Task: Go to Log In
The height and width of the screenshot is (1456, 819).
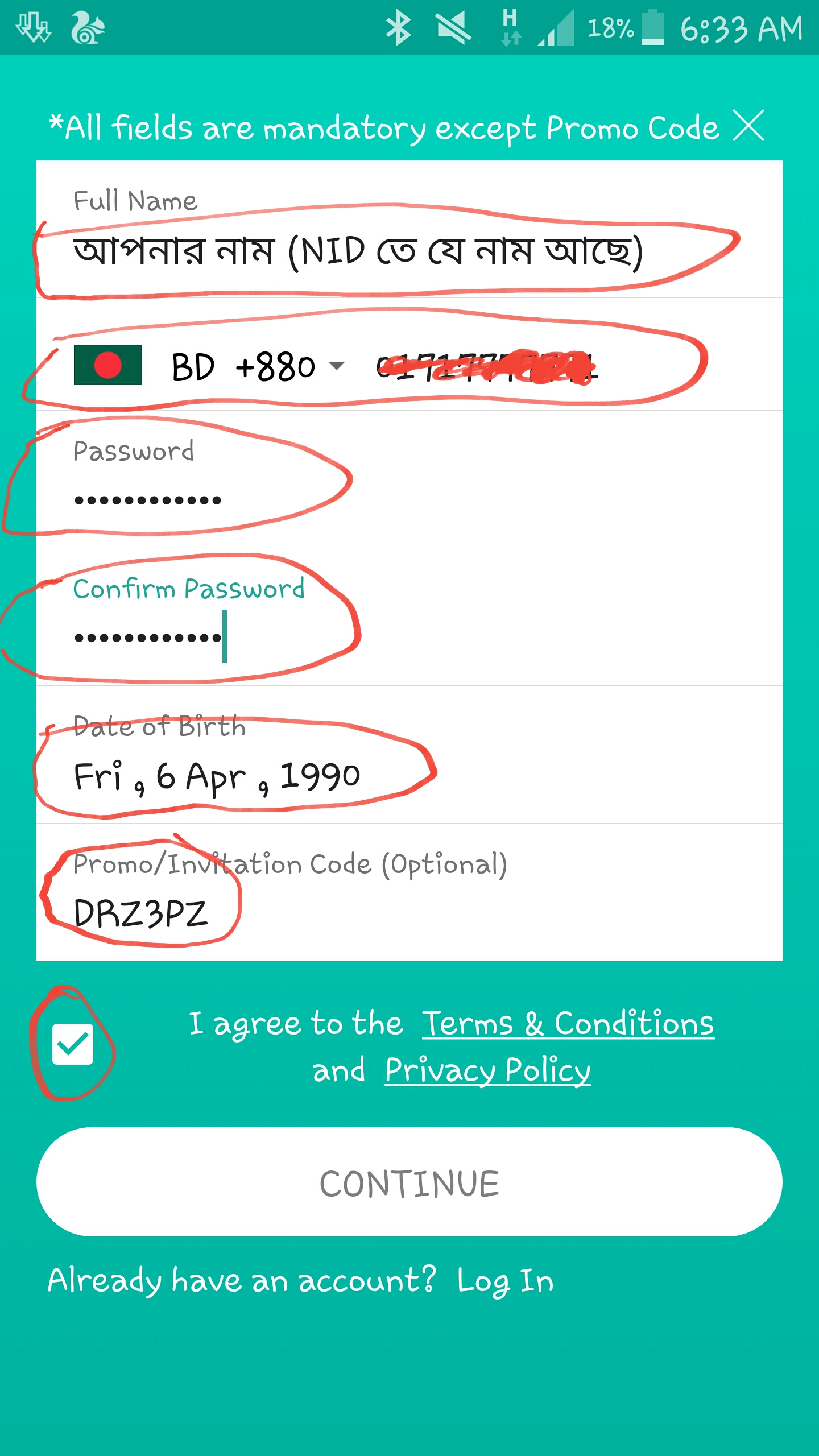Action: (x=505, y=1281)
